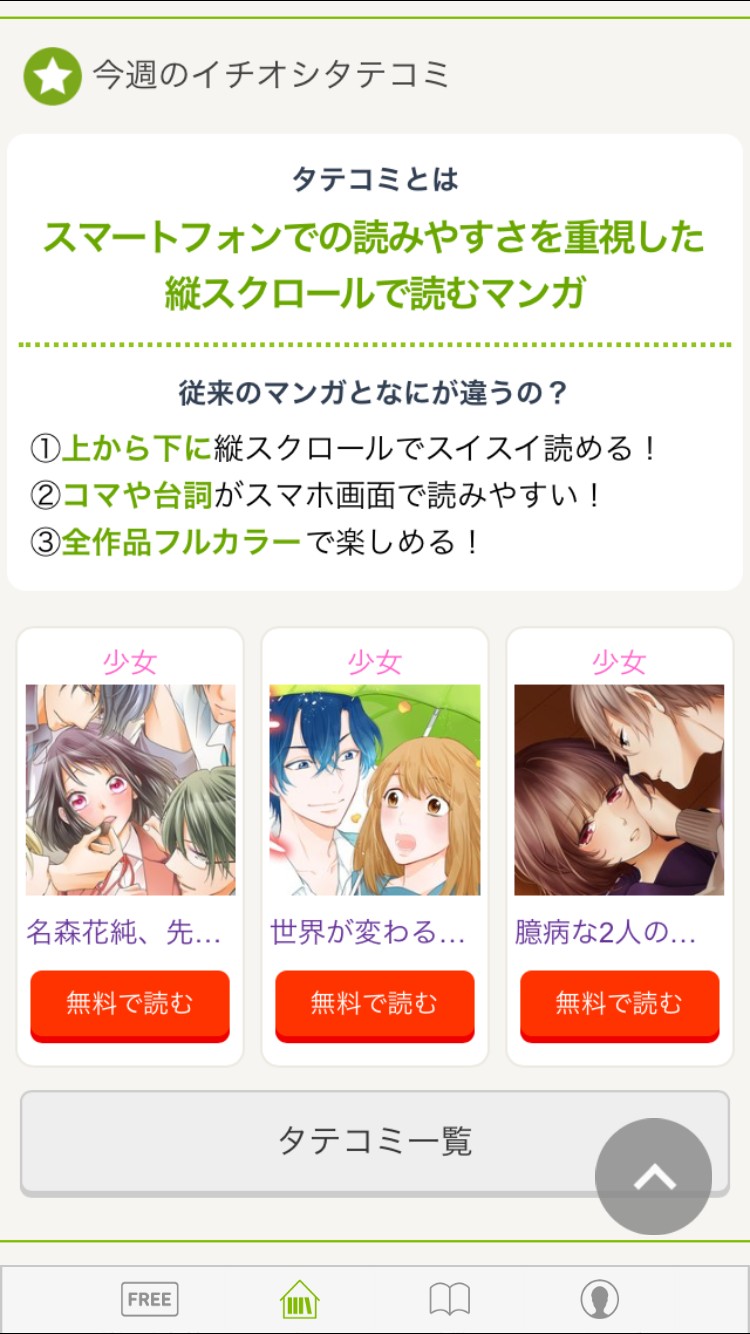Switch to the FREE tab
The height and width of the screenshot is (1334, 750).
(x=150, y=1299)
